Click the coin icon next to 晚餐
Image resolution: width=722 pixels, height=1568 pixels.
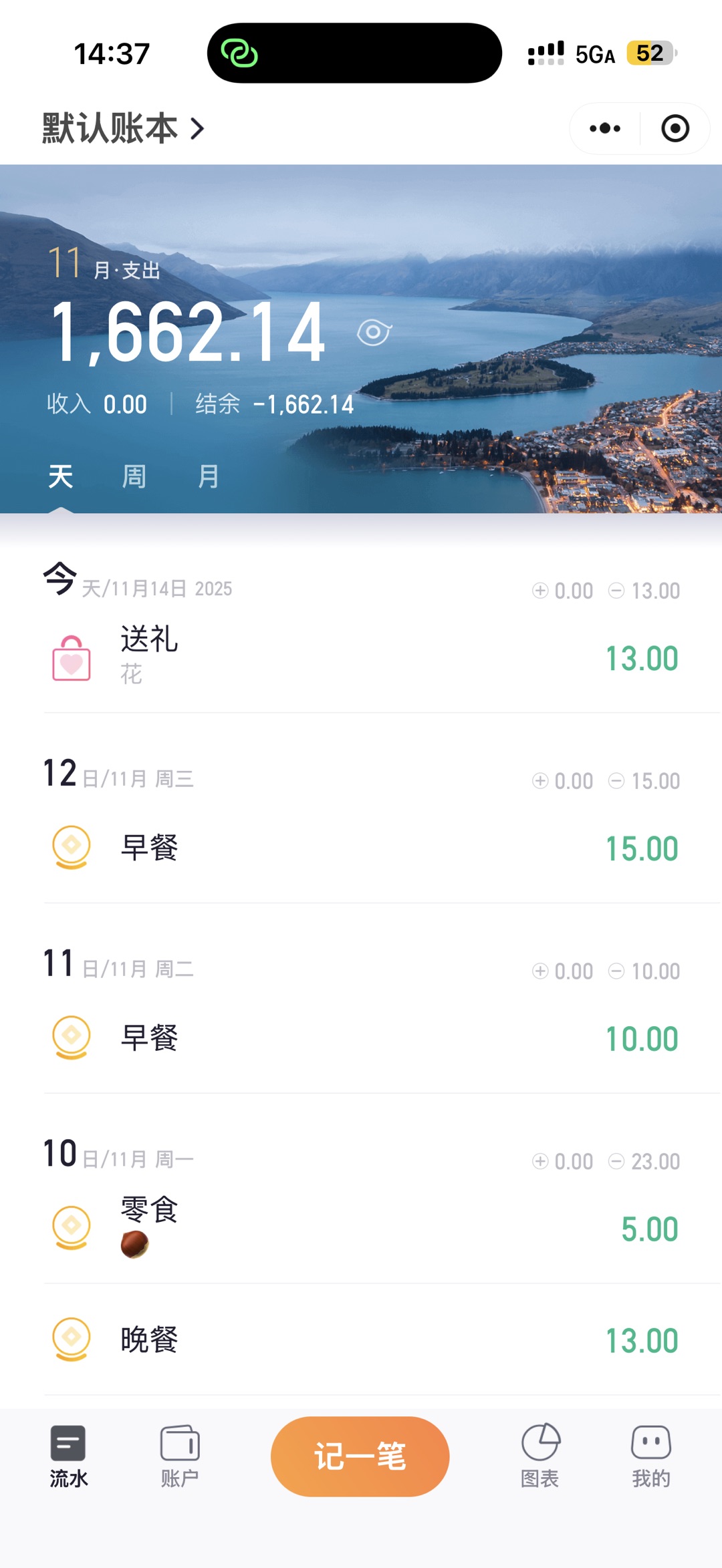[x=70, y=1338]
